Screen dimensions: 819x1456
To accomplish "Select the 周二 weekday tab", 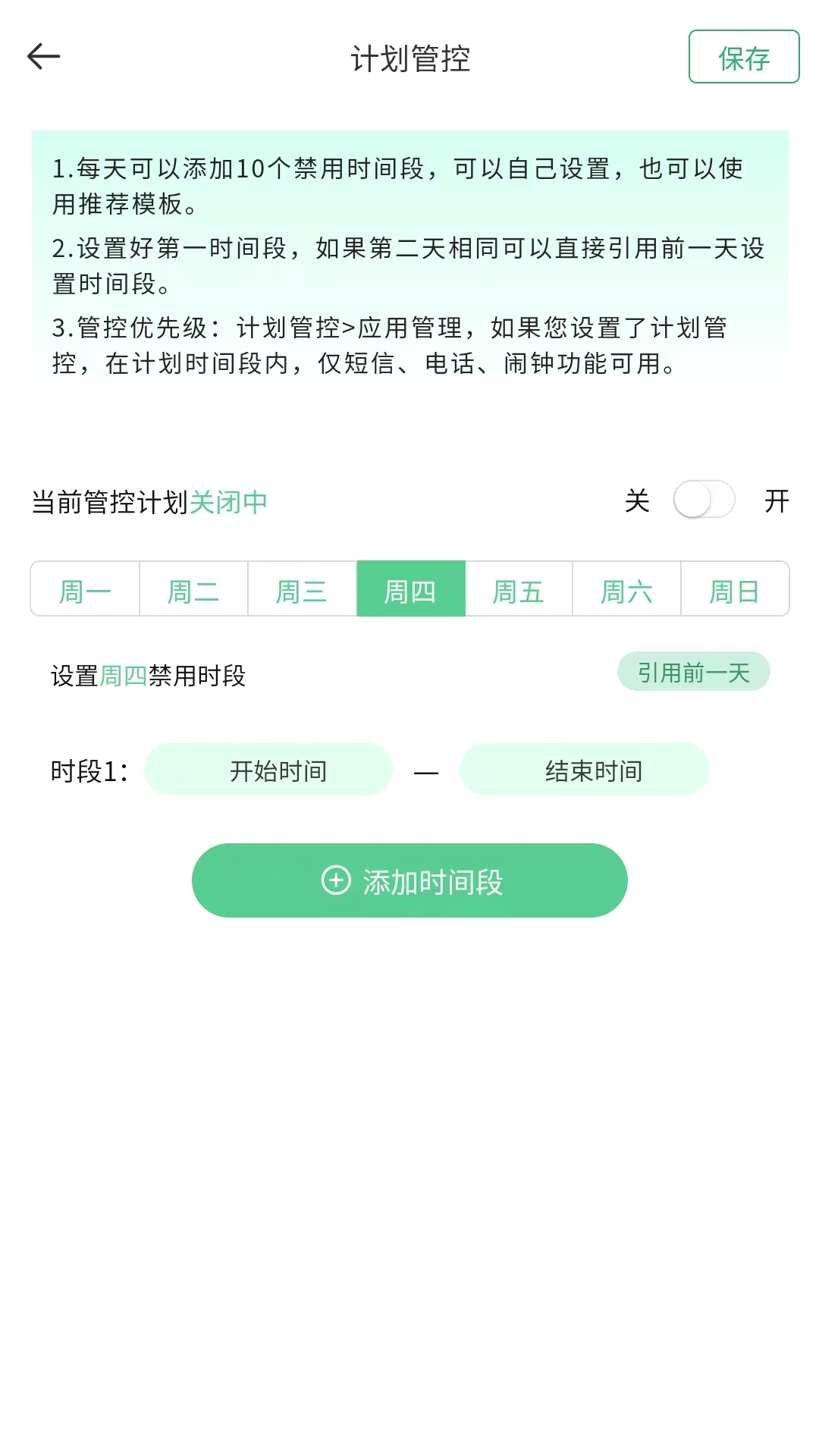I will 193,589.
